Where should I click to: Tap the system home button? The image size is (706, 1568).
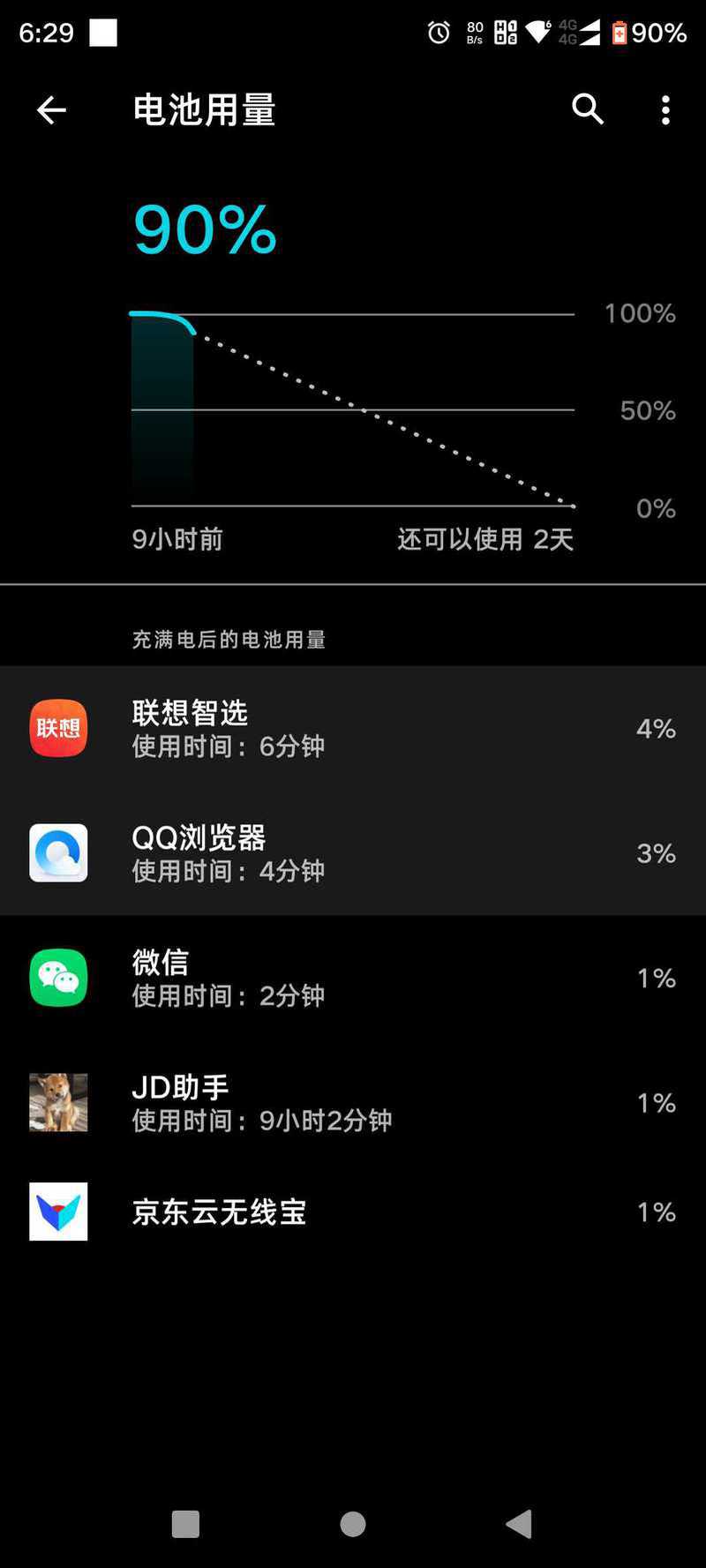click(x=353, y=1524)
